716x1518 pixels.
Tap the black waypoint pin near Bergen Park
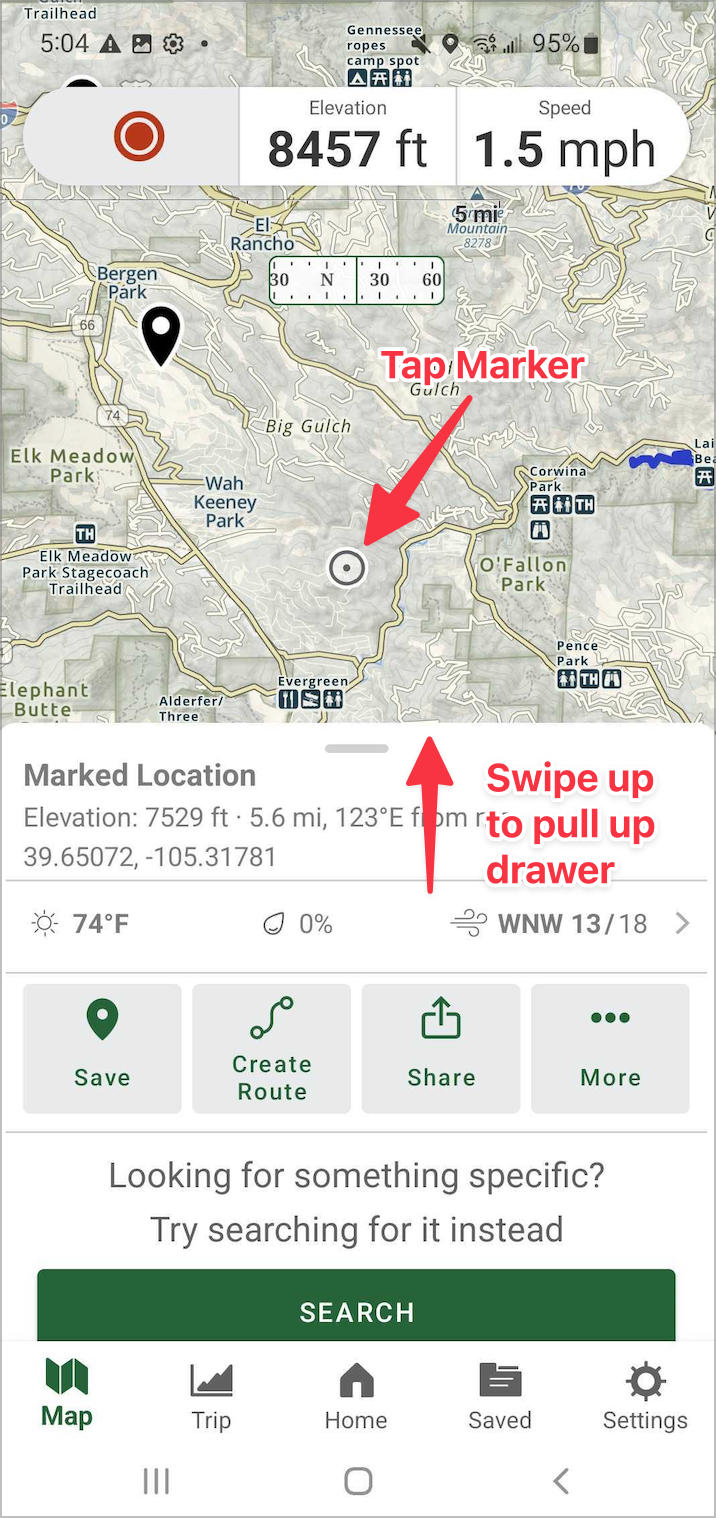(x=160, y=336)
